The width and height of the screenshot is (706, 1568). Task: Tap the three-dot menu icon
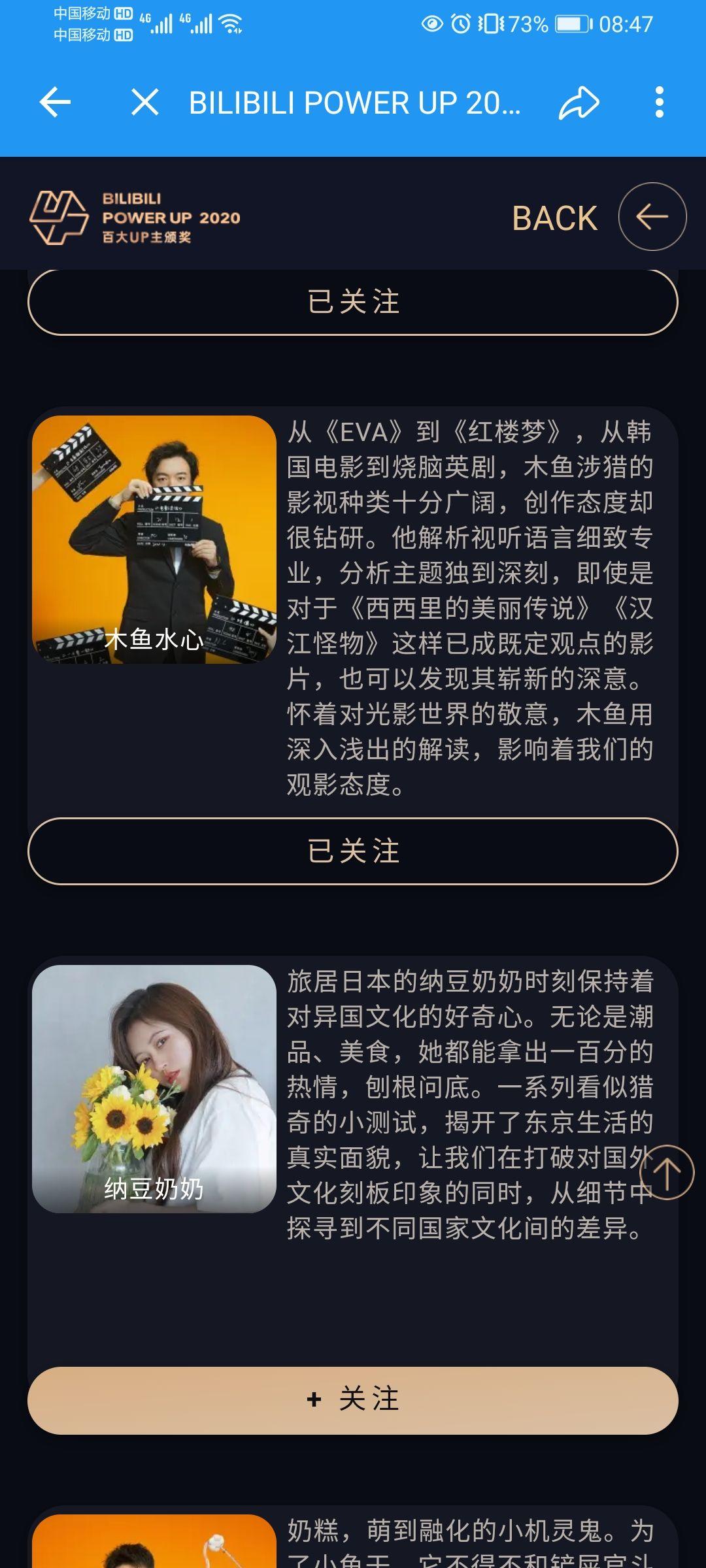point(661,103)
